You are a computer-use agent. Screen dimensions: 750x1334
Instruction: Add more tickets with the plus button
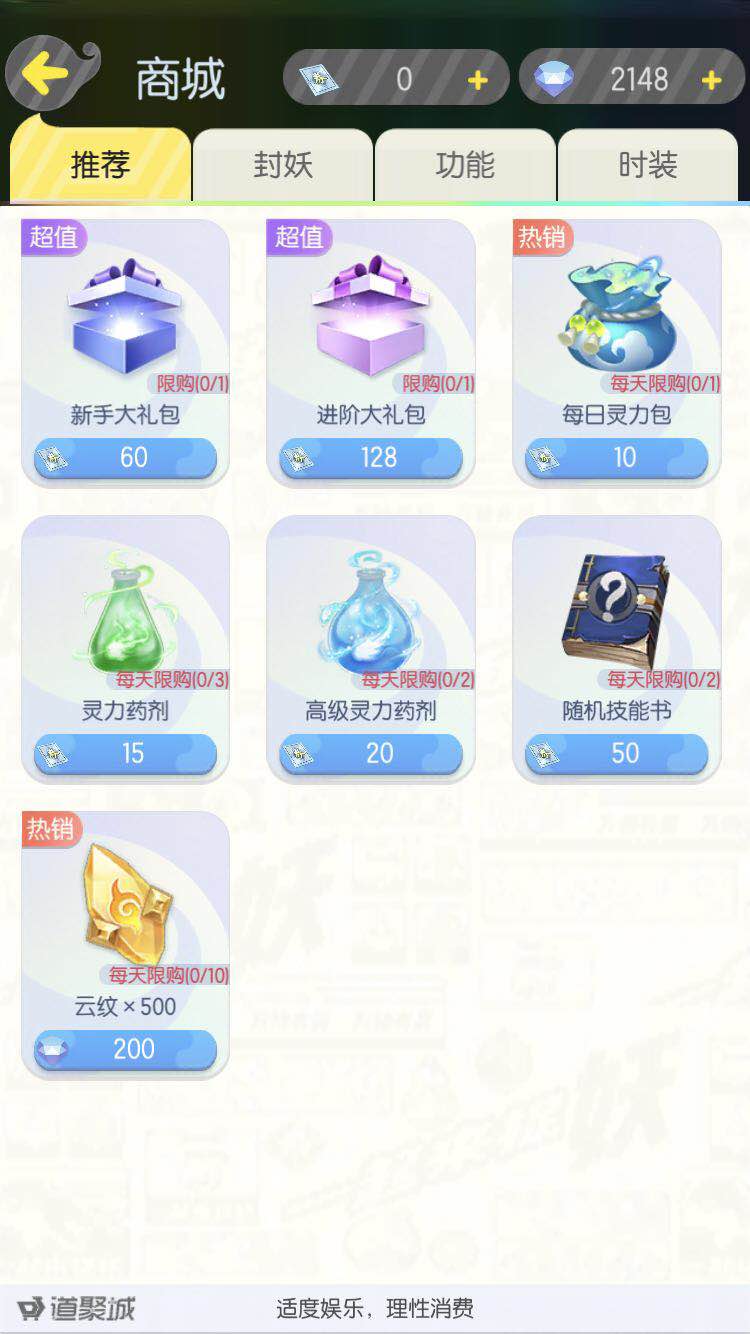coord(478,80)
